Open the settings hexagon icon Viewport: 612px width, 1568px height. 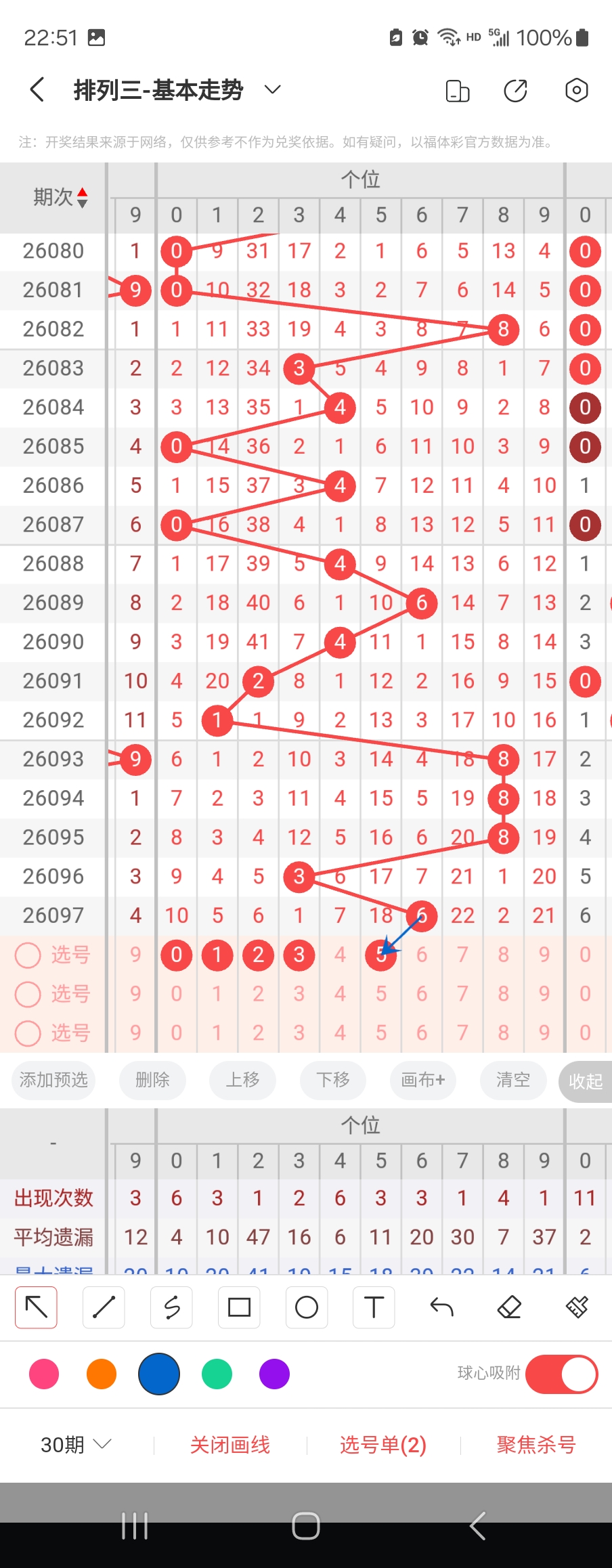[x=576, y=90]
